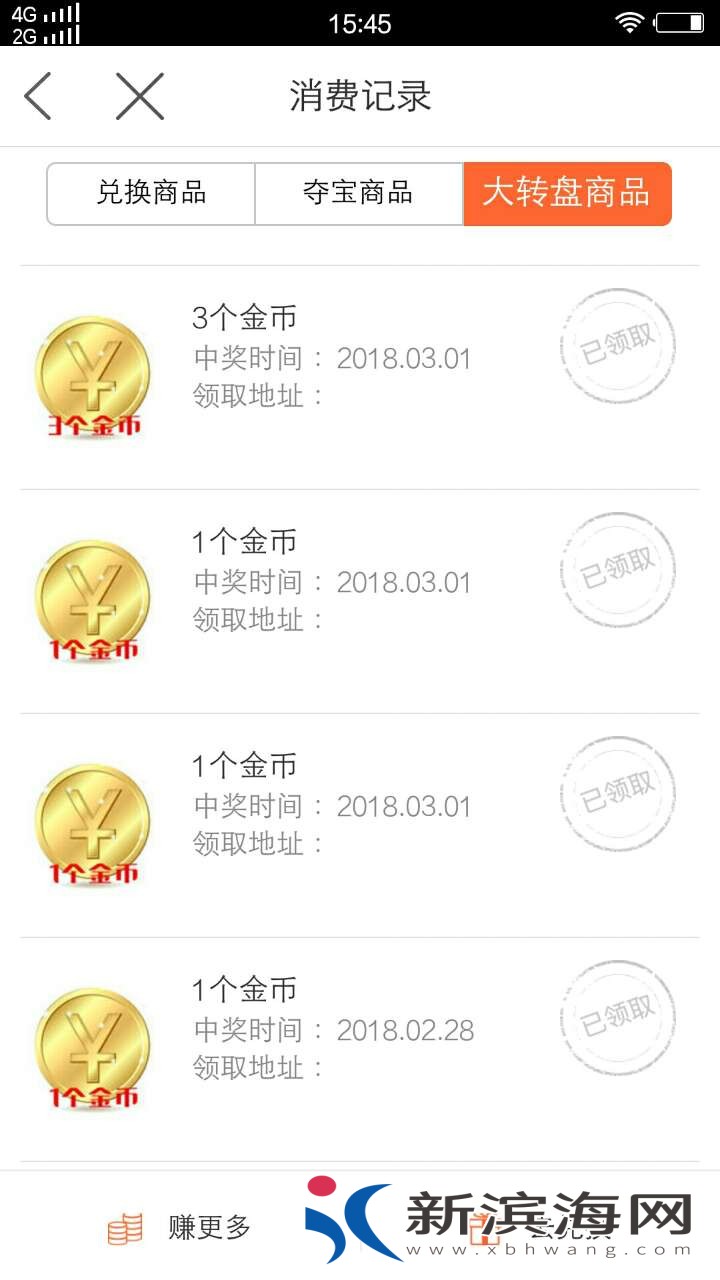Tap 赚更多 in the bottom bar
This screenshot has height=1280, width=720.
(180, 1227)
